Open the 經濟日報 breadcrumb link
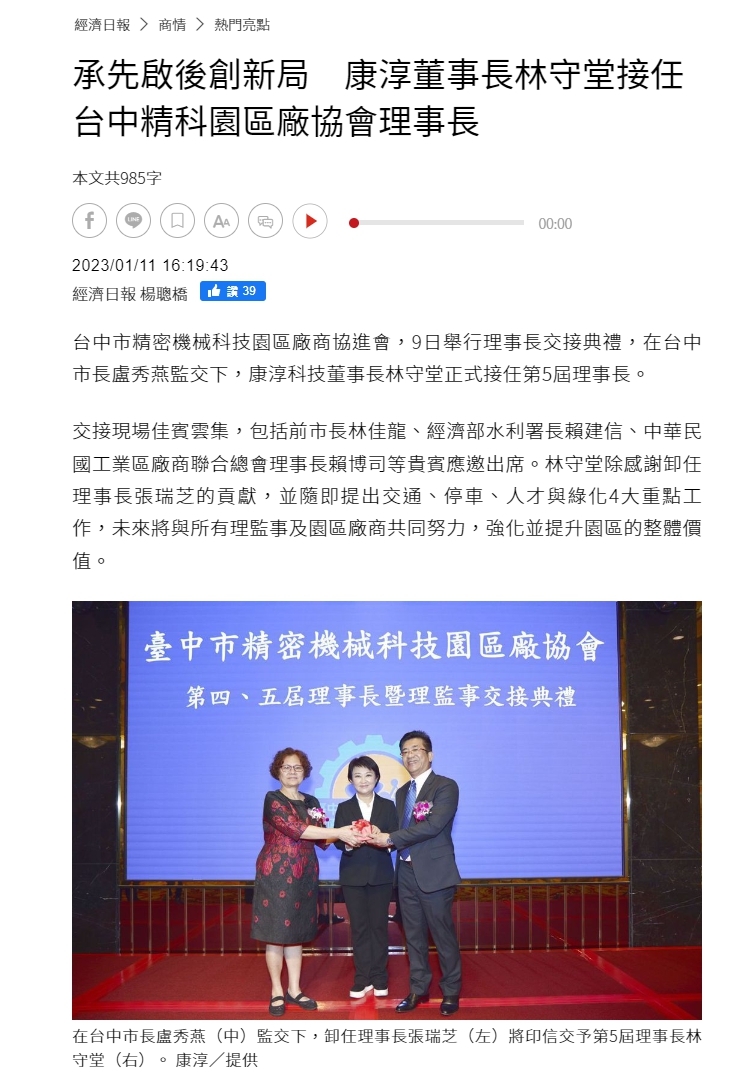This screenshot has height=1072, width=756. click(102, 24)
